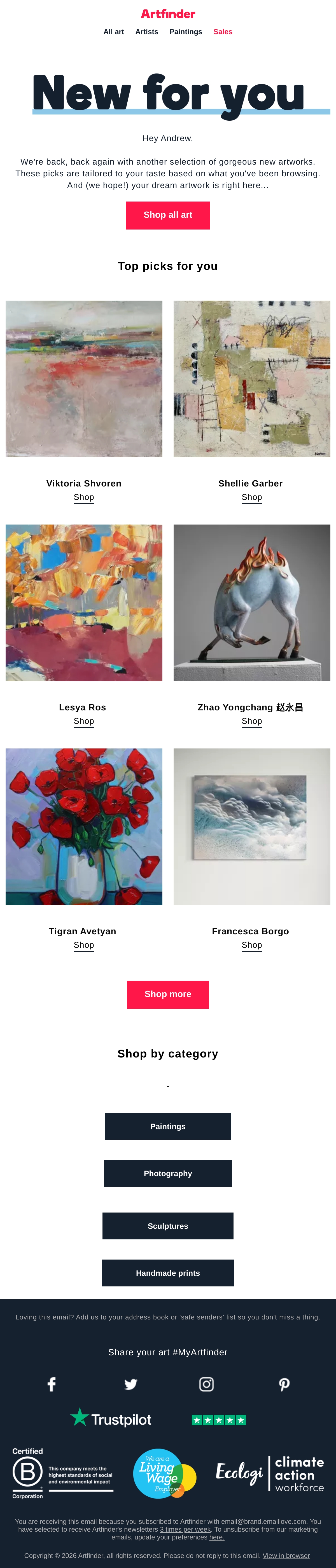Tap Shop under Shellie Garber

251,497
